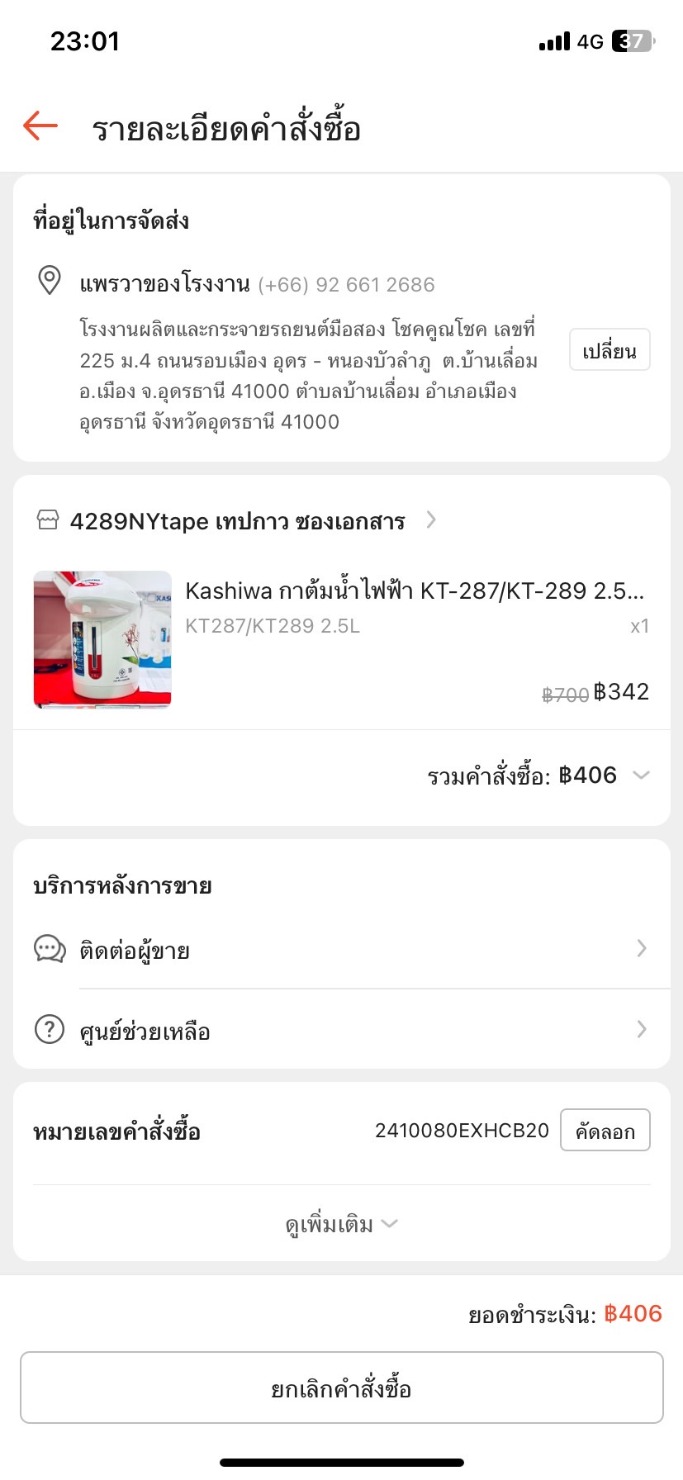Screen dimensions: 683x1480
Task: Tap เปลี่ยน to change shipping address
Action: (609, 350)
